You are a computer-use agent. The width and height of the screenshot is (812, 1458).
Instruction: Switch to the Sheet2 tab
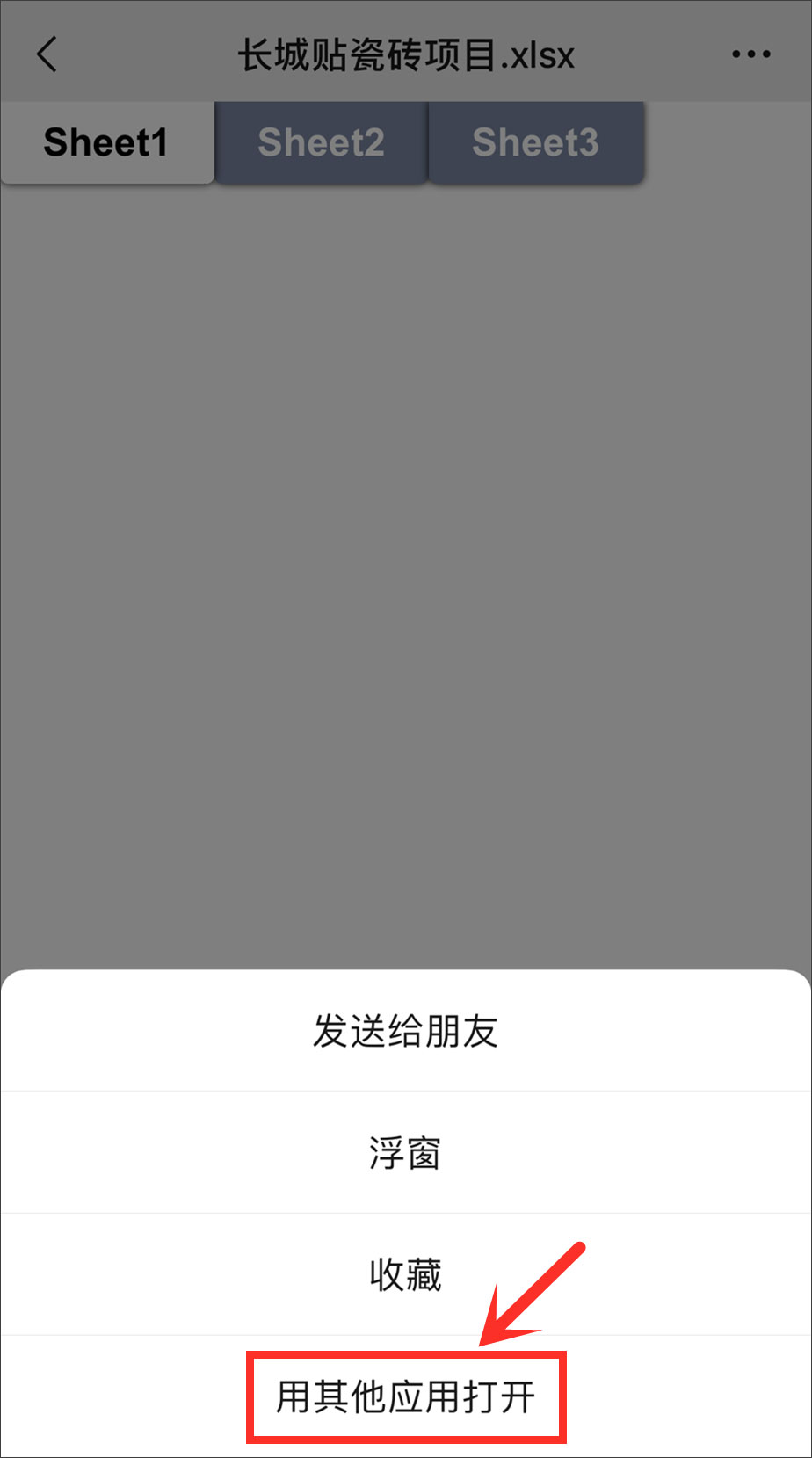320,142
